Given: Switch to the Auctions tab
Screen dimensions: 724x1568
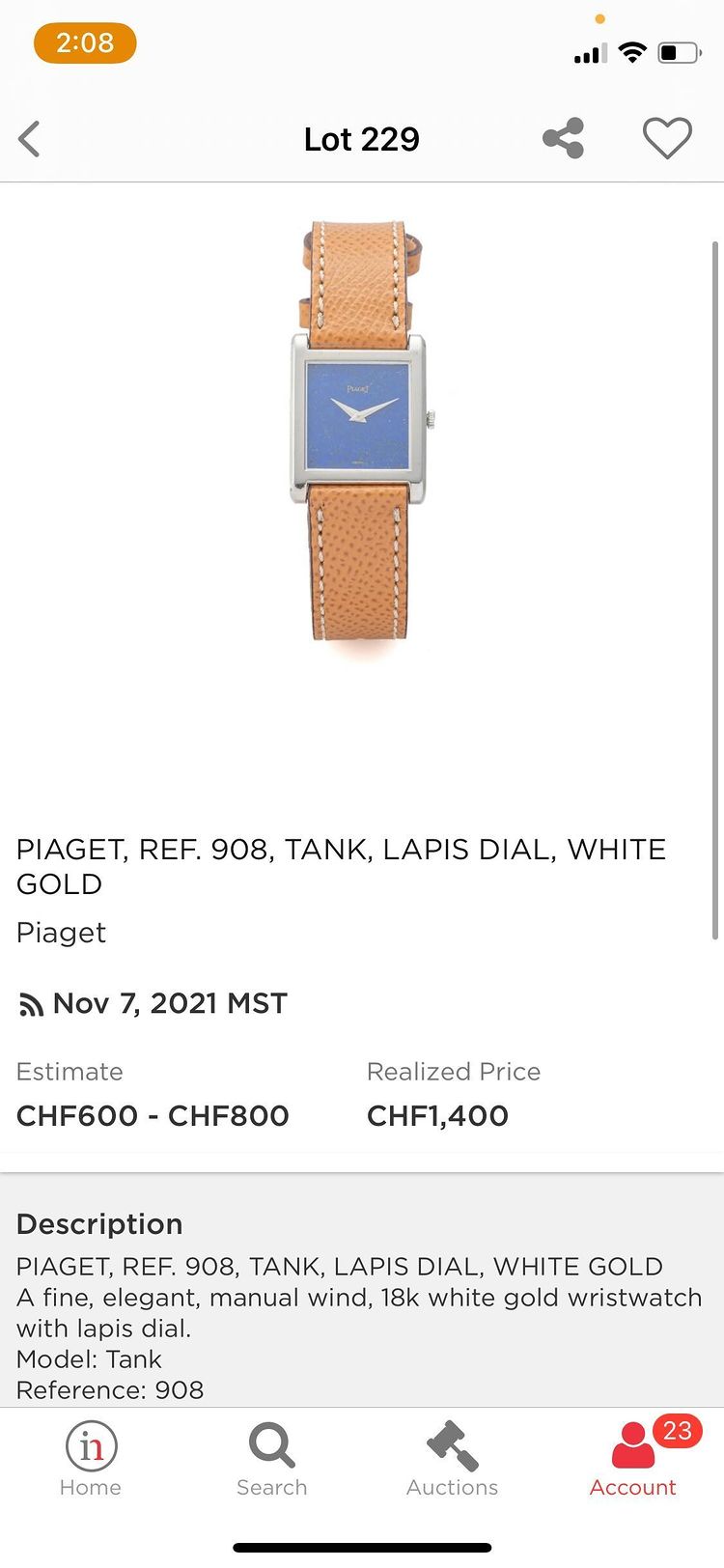Looking at the screenshot, I should (x=452, y=1458).
